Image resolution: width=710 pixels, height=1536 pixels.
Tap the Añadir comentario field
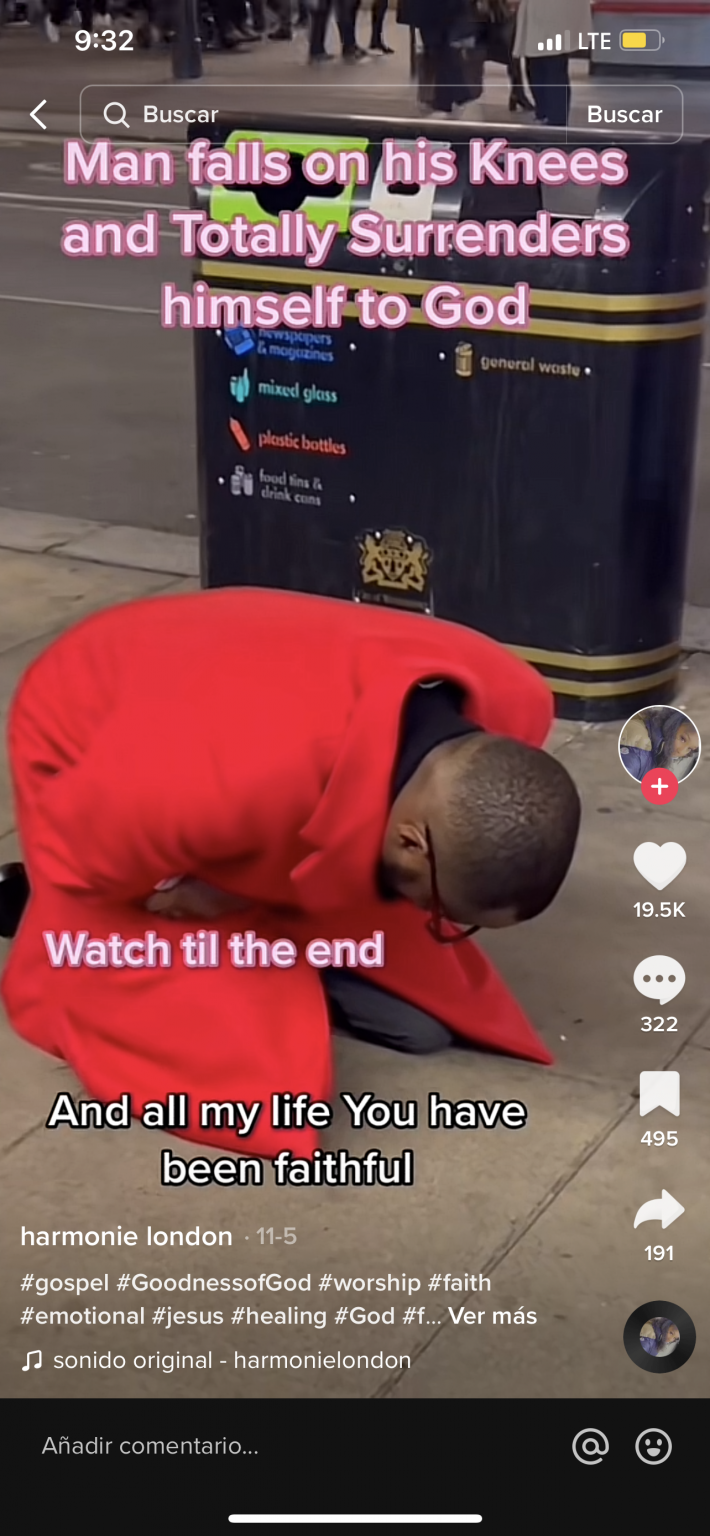tap(290, 1446)
